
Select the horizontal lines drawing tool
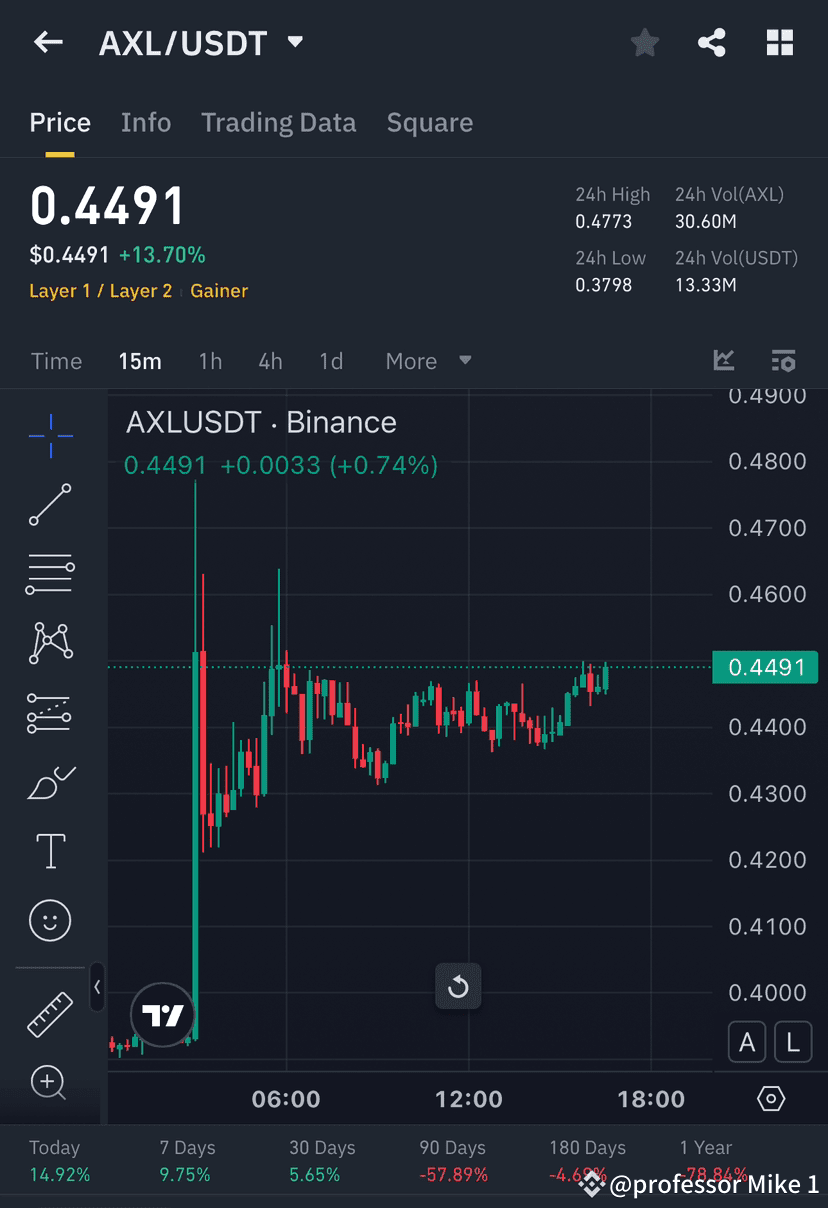coord(50,574)
